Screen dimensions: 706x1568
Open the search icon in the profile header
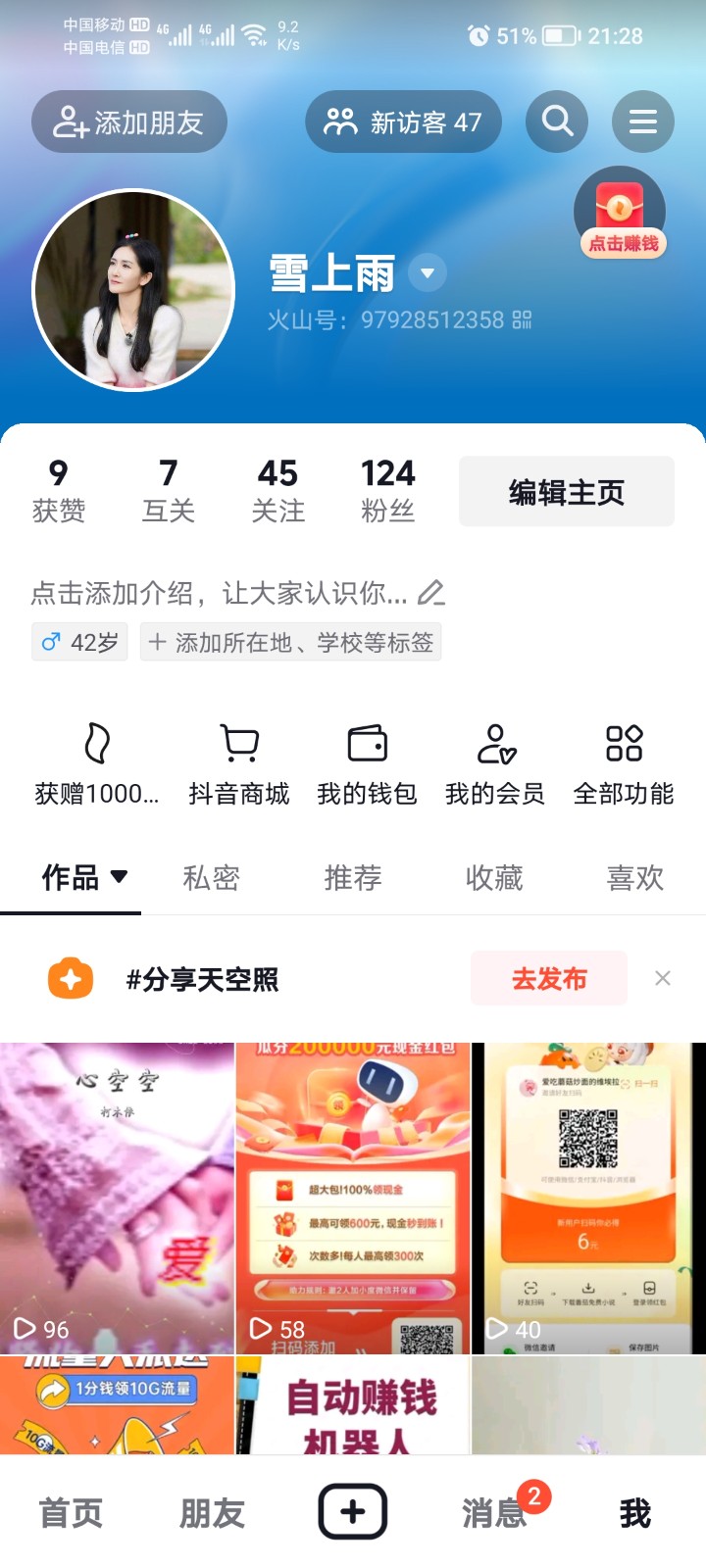[x=557, y=122]
